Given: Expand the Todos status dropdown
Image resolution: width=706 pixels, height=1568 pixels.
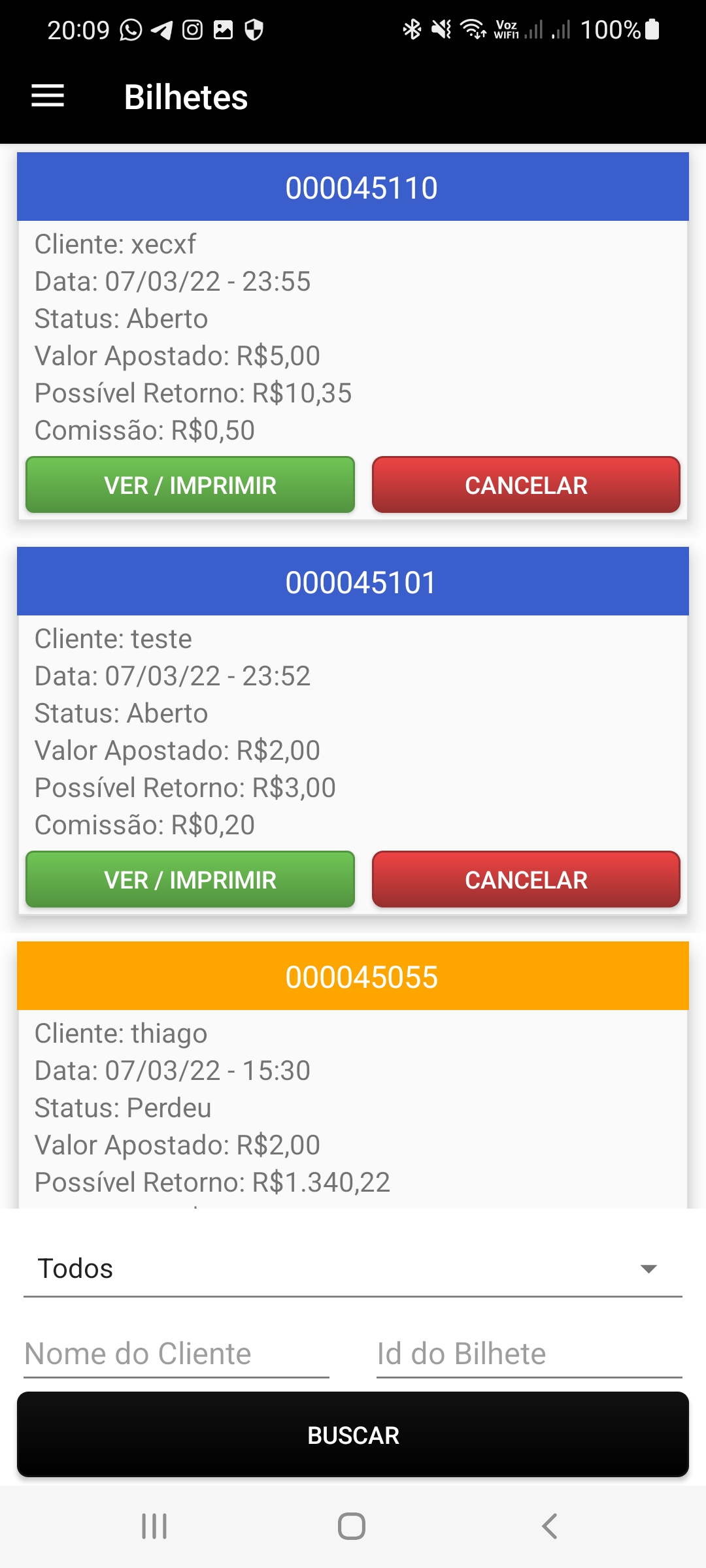Looking at the screenshot, I should (x=353, y=1269).
